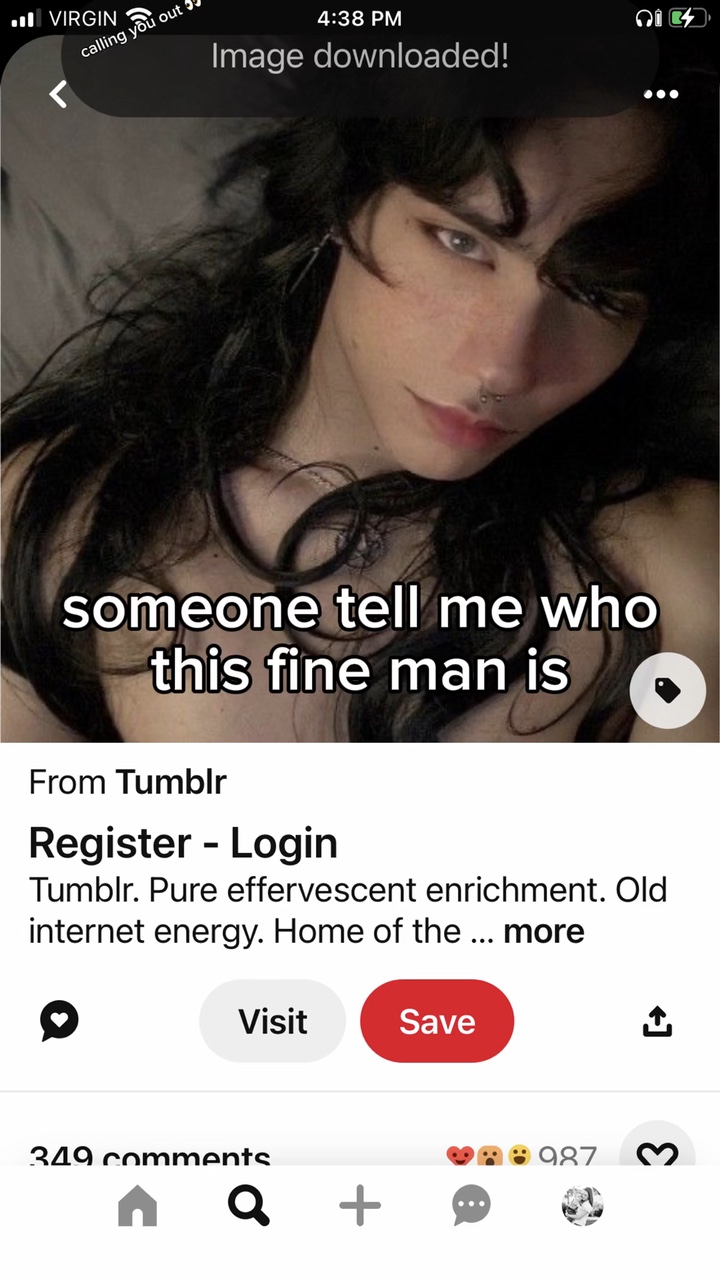The height and width of the screenshot is (1280, 720).
Task: Share this pin
Action: (x=656, y=1021)
